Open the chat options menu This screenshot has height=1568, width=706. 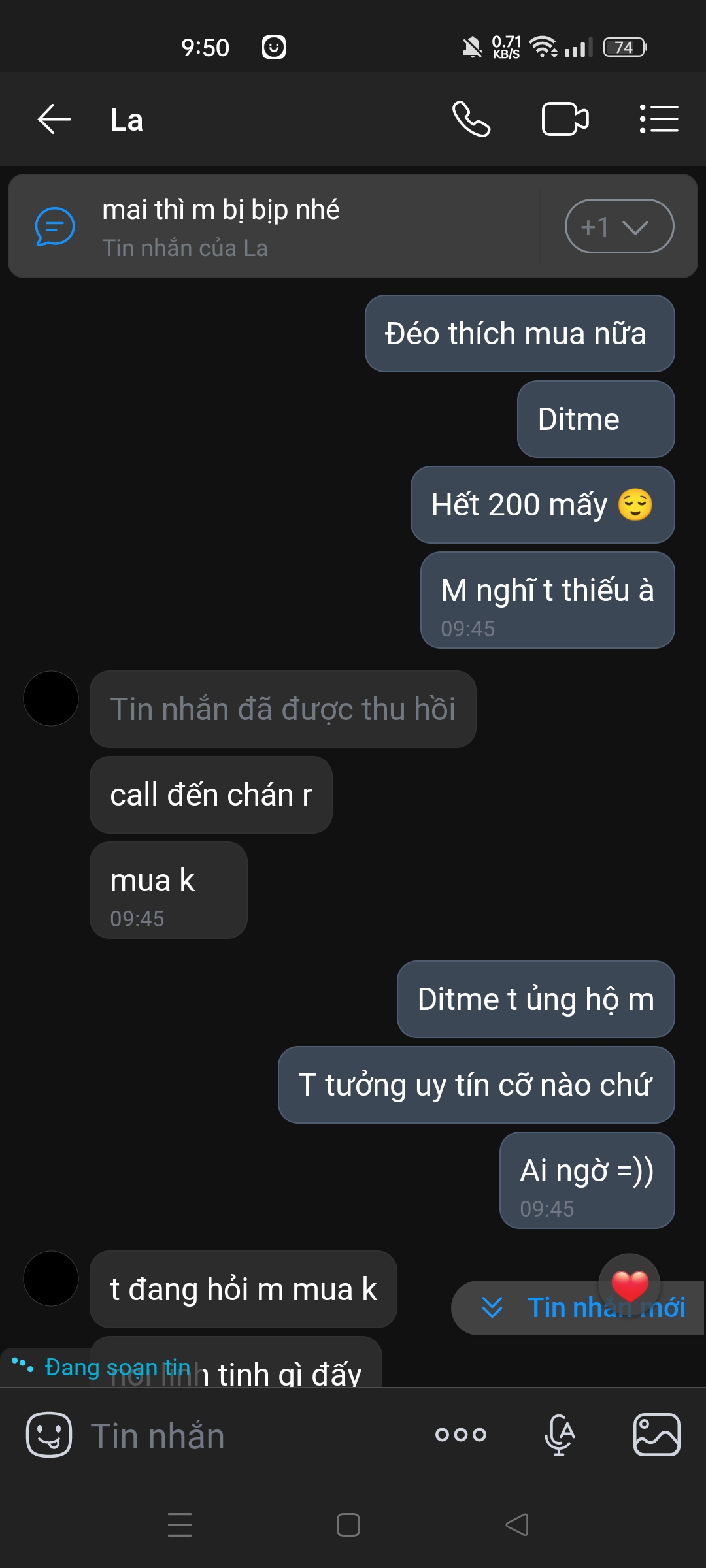point(659,120)
